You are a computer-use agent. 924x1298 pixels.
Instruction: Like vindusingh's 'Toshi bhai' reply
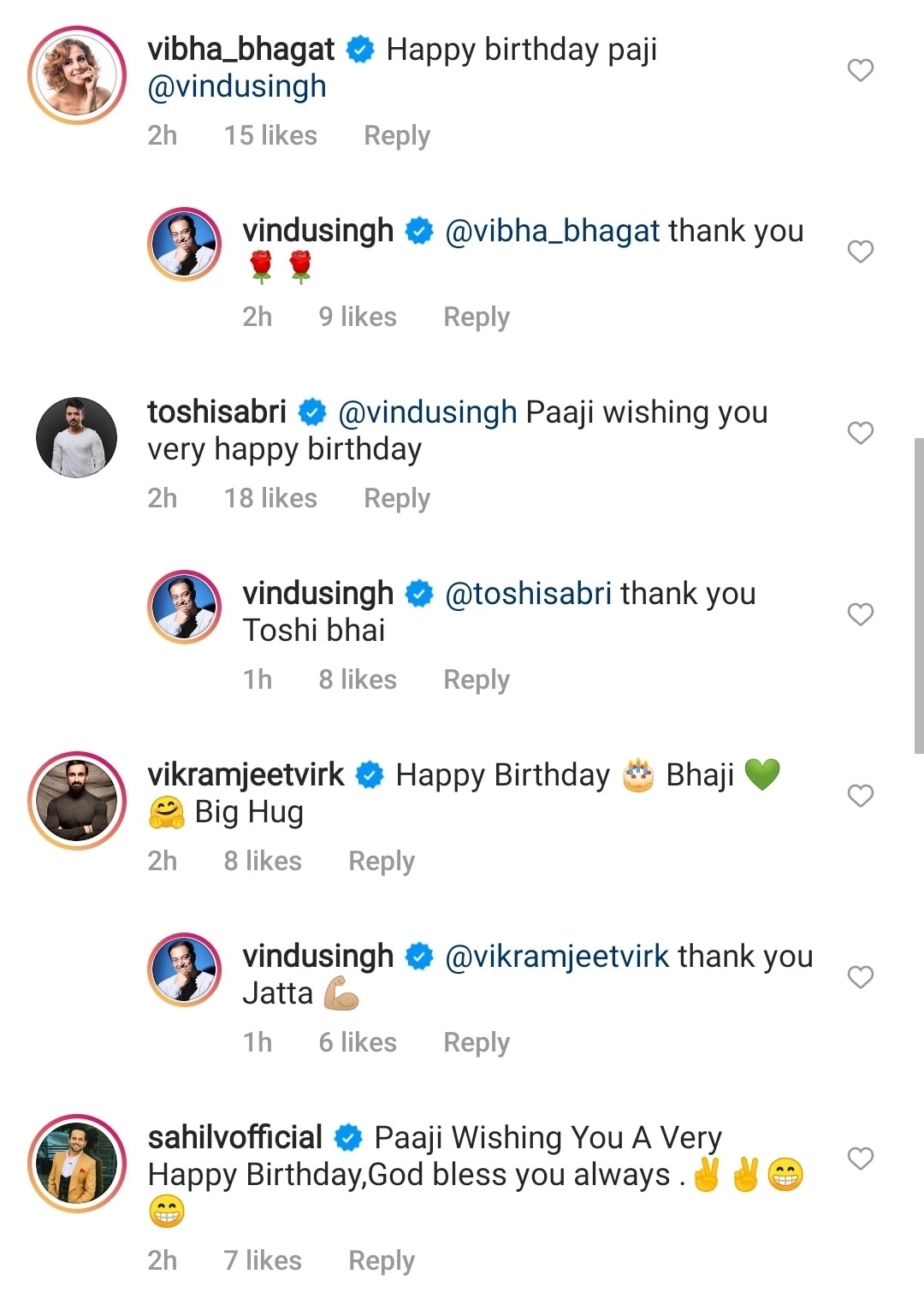(x=860, y=614)
